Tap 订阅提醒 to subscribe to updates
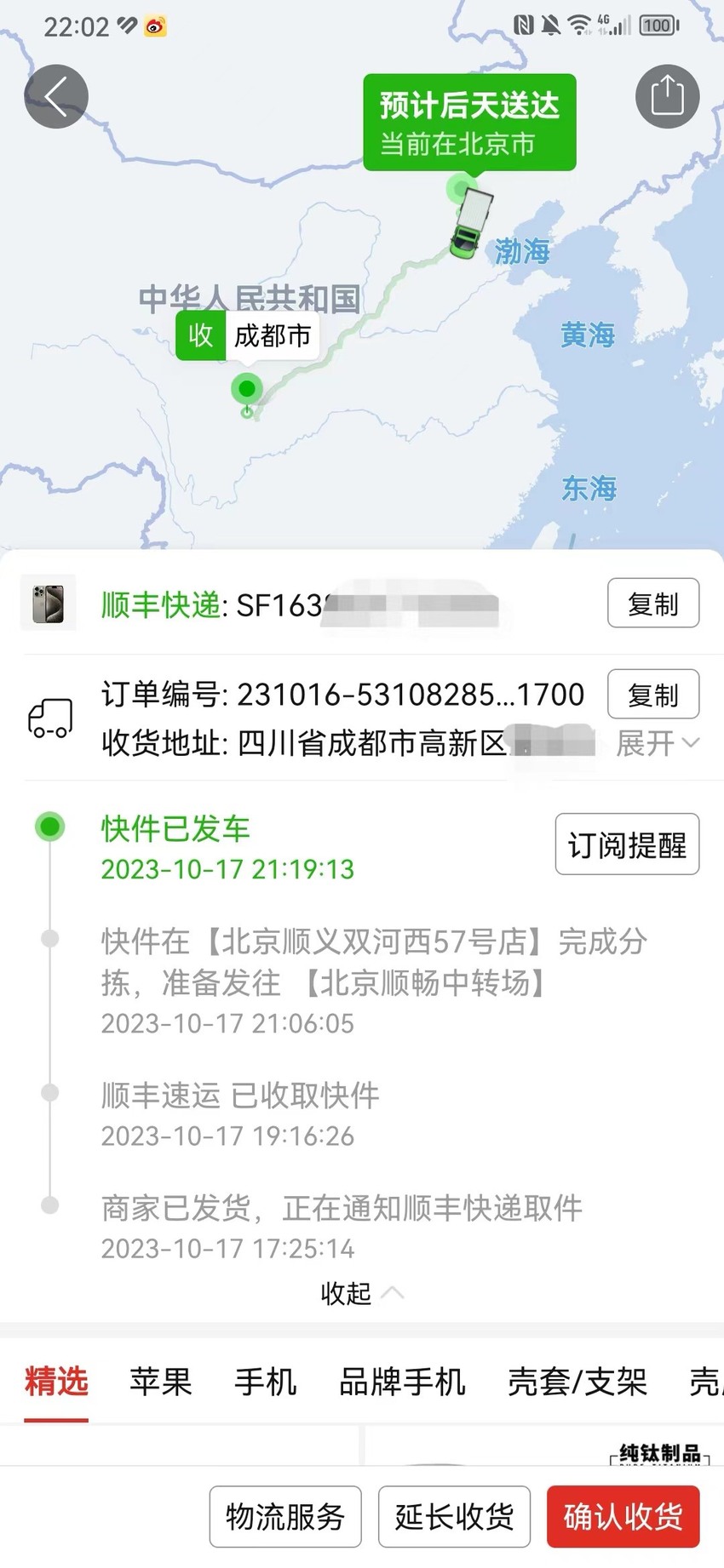 point(628,844)
